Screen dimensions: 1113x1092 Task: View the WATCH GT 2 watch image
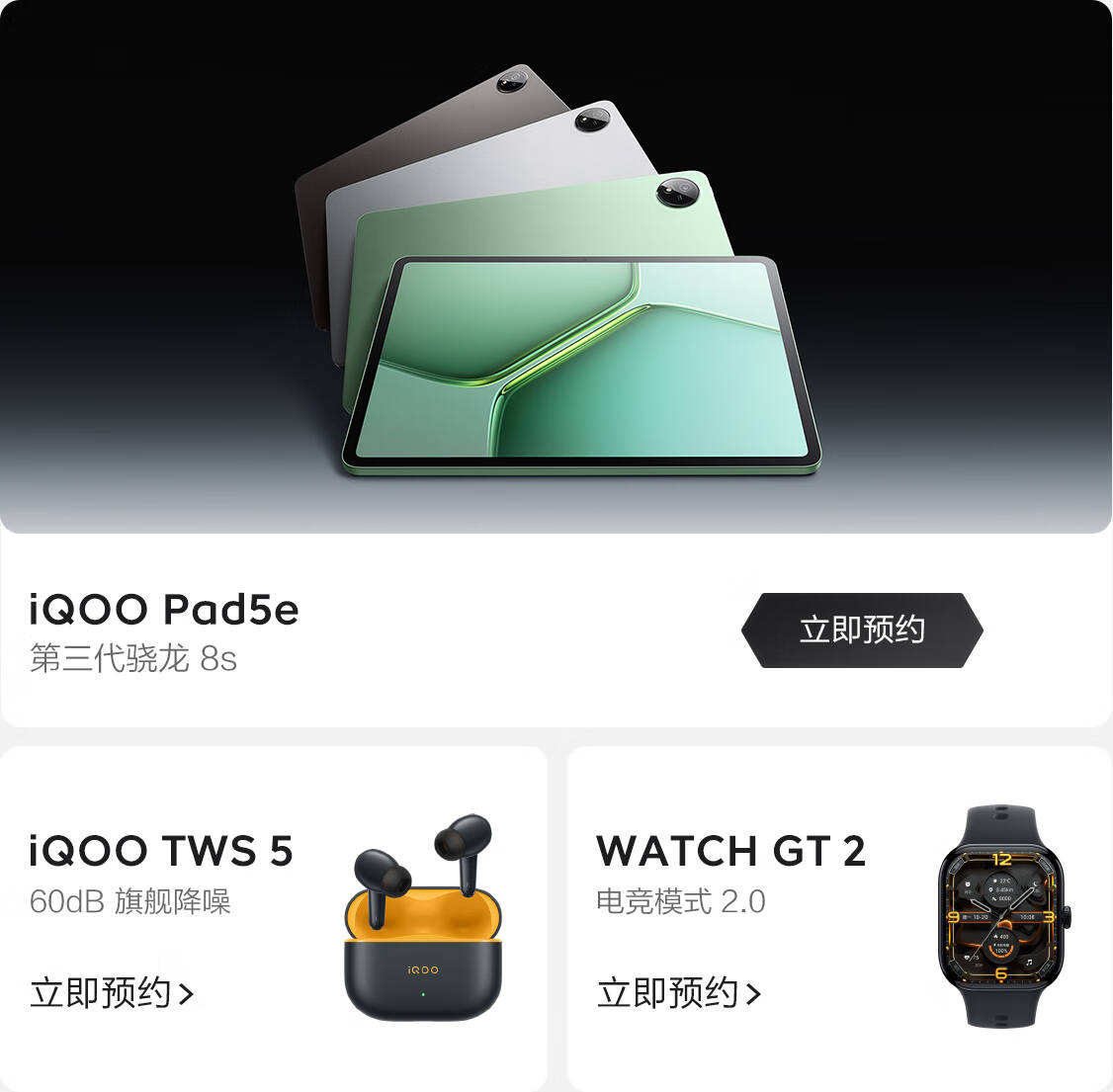coord(999,916)
